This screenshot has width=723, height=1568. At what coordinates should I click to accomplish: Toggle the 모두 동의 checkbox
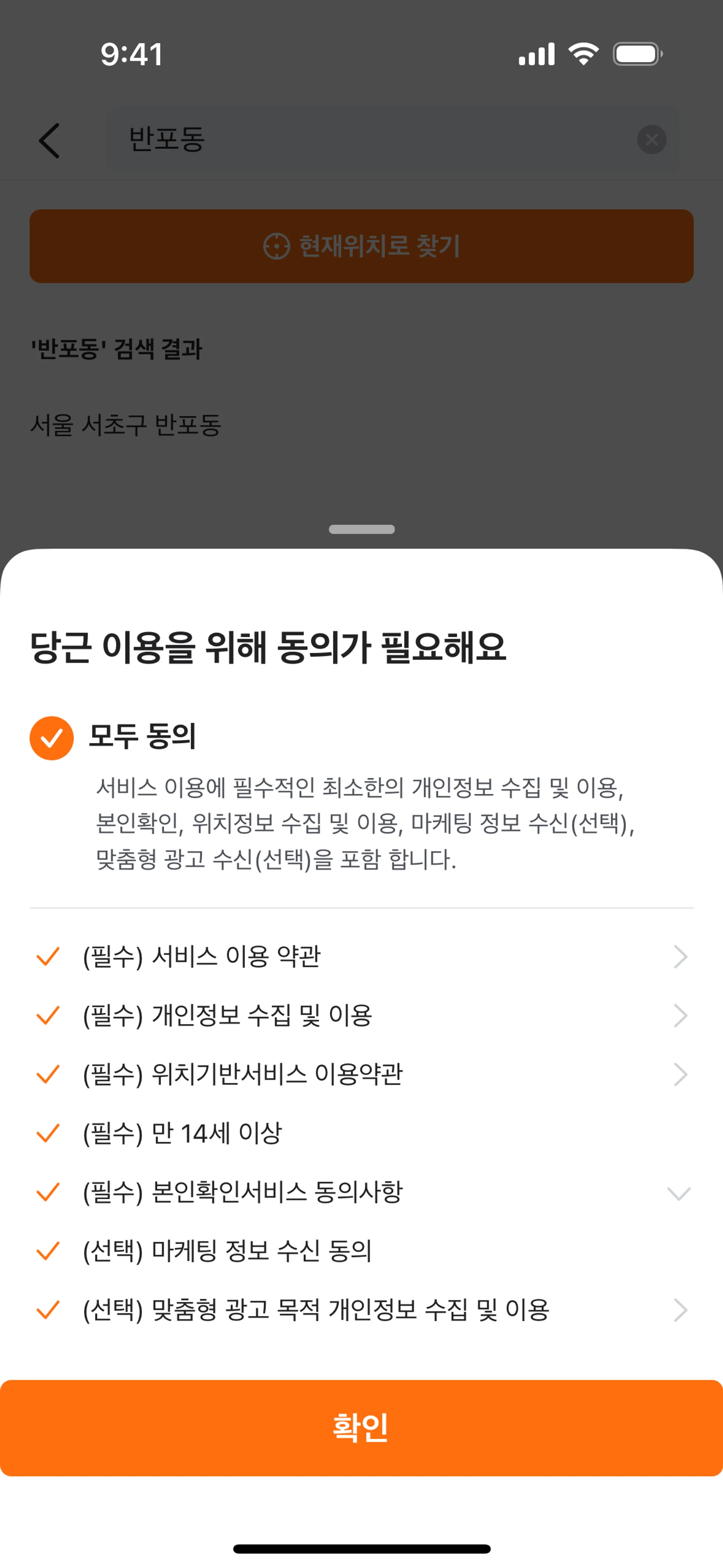[x=52, y=738]
